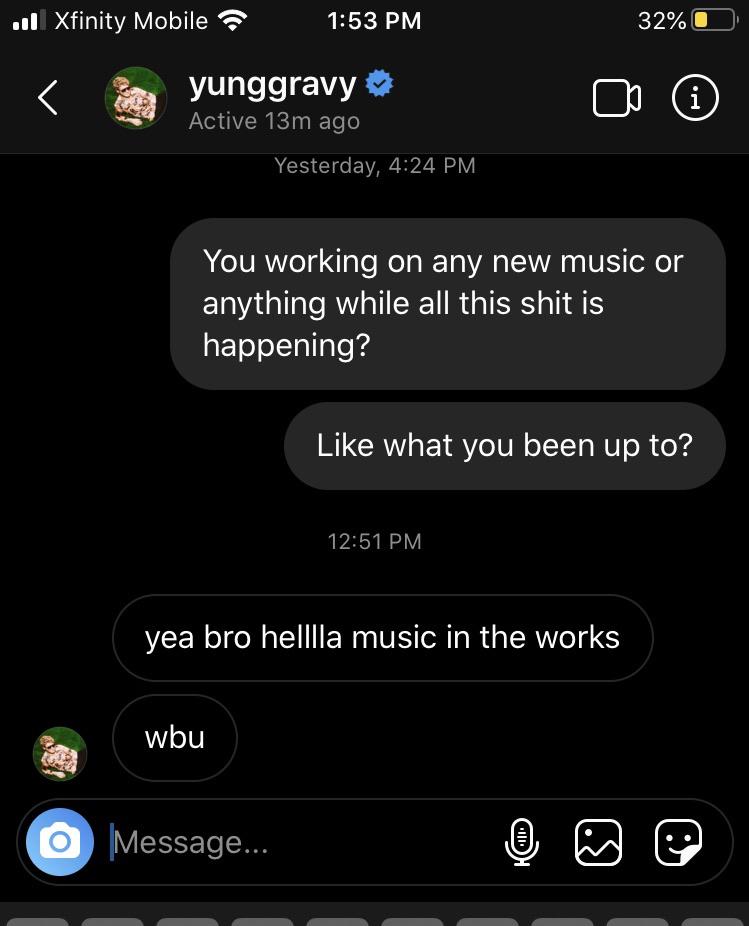Open the camera to send a photo
The width and height of the screenshot is (749, 926).
(60, 842)
